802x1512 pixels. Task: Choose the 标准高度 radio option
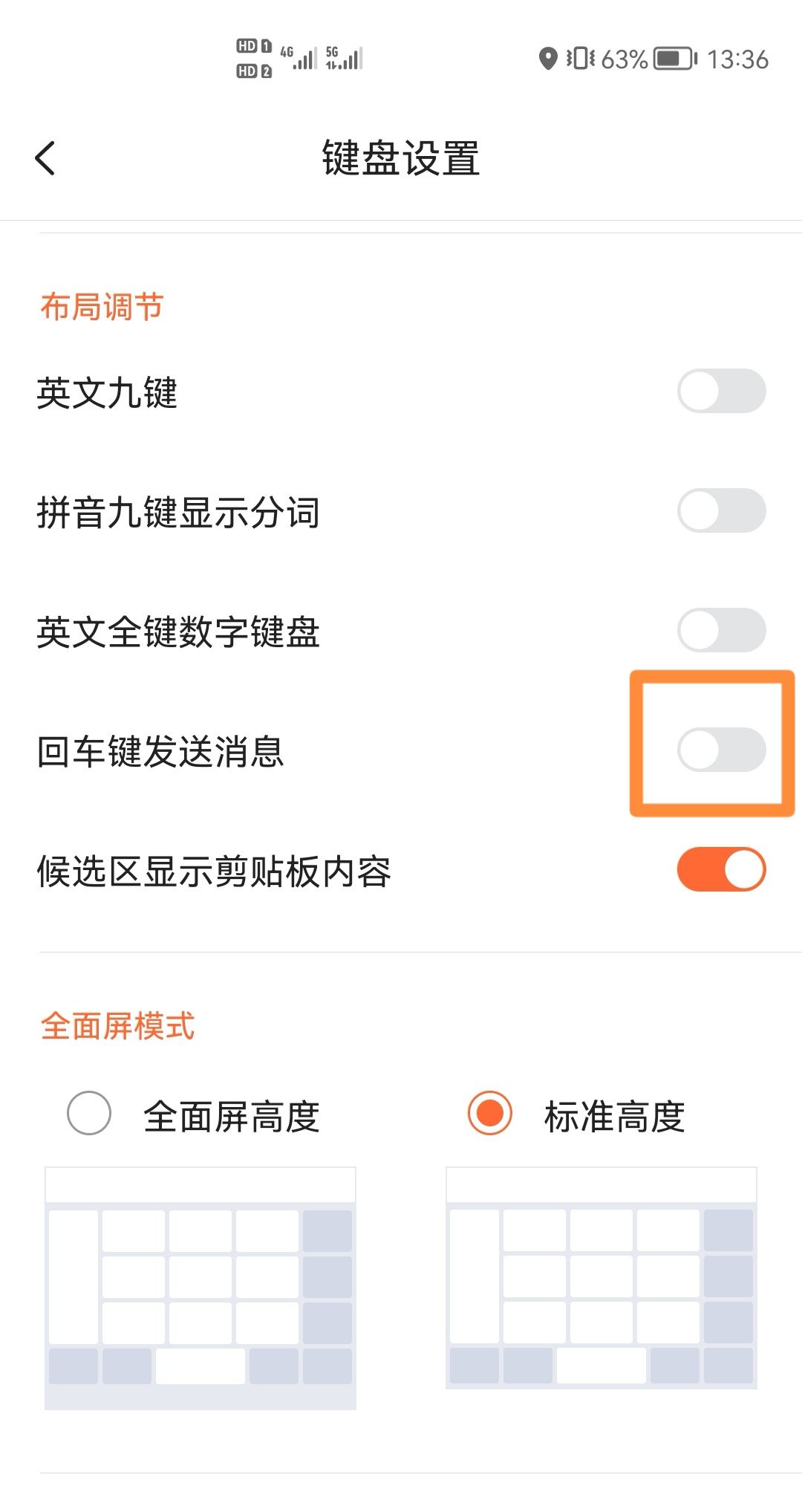point(490,1113)
